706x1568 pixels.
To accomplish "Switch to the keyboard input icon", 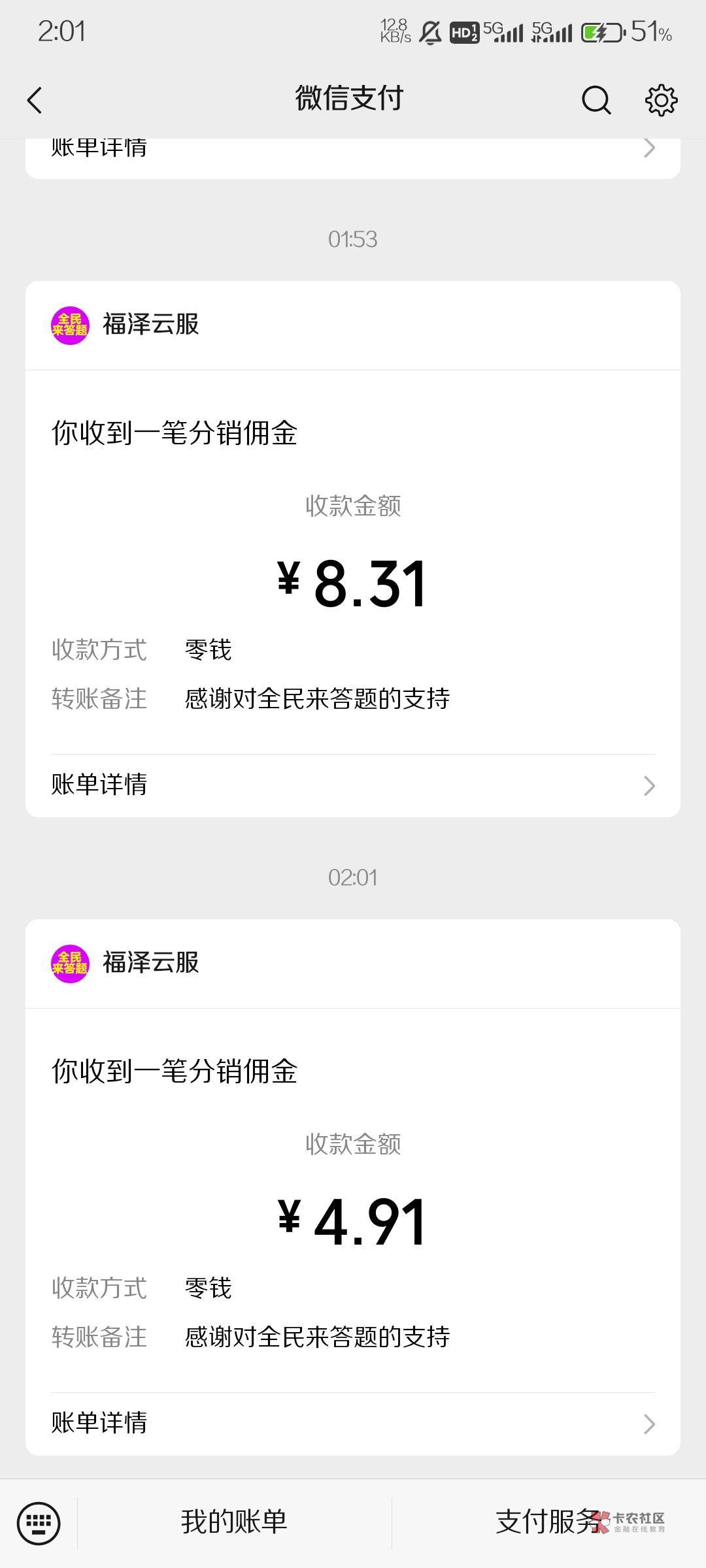I will point(39,1524).
